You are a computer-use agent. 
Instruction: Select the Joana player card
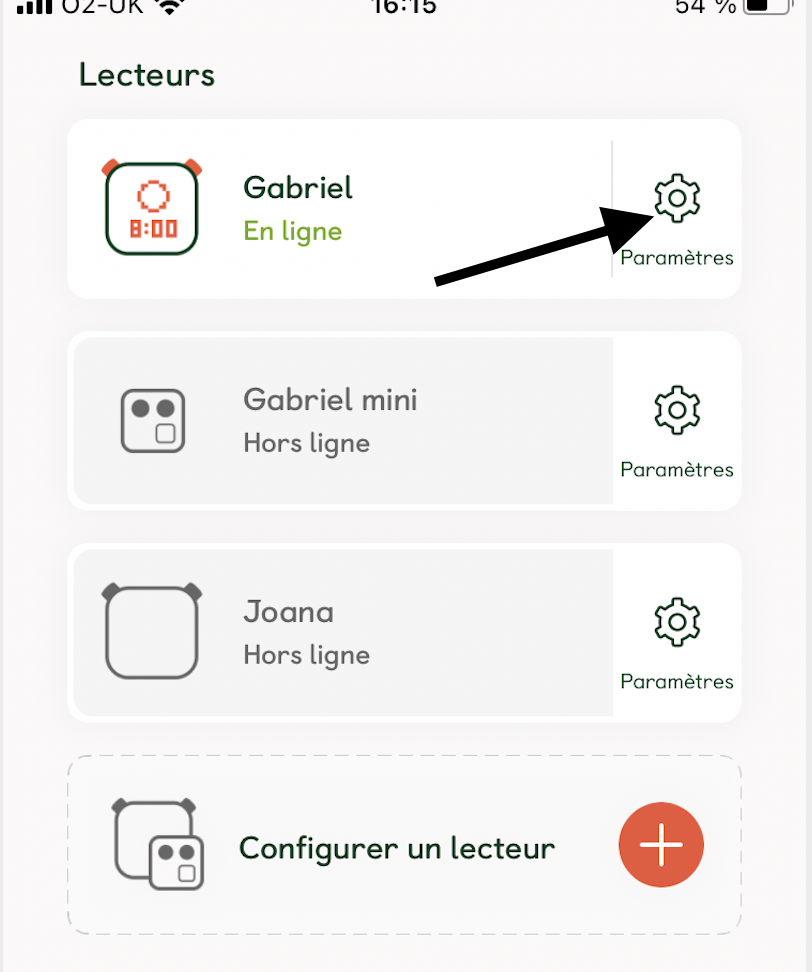[x=342, y=633]
